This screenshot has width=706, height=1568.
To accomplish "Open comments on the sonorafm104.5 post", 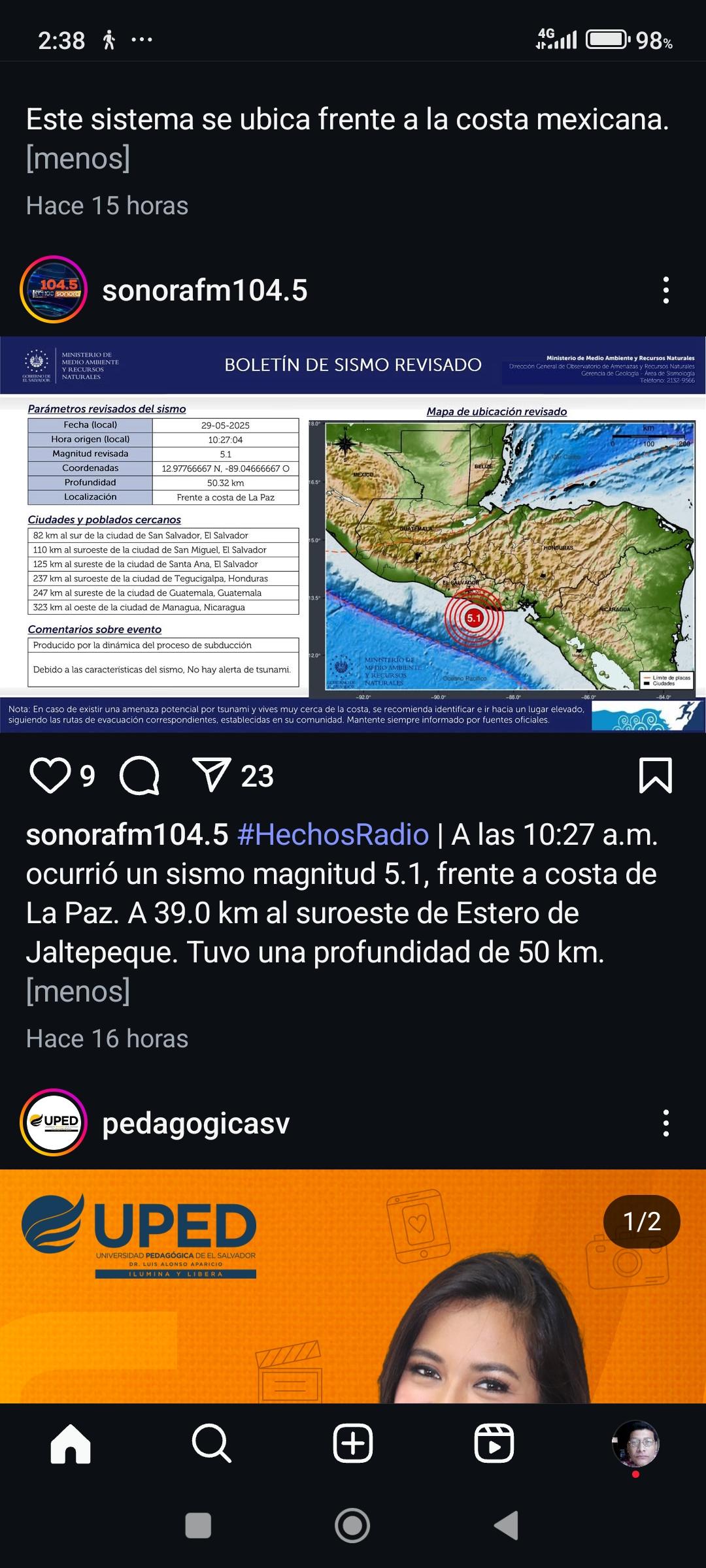I will click(140, 776).
